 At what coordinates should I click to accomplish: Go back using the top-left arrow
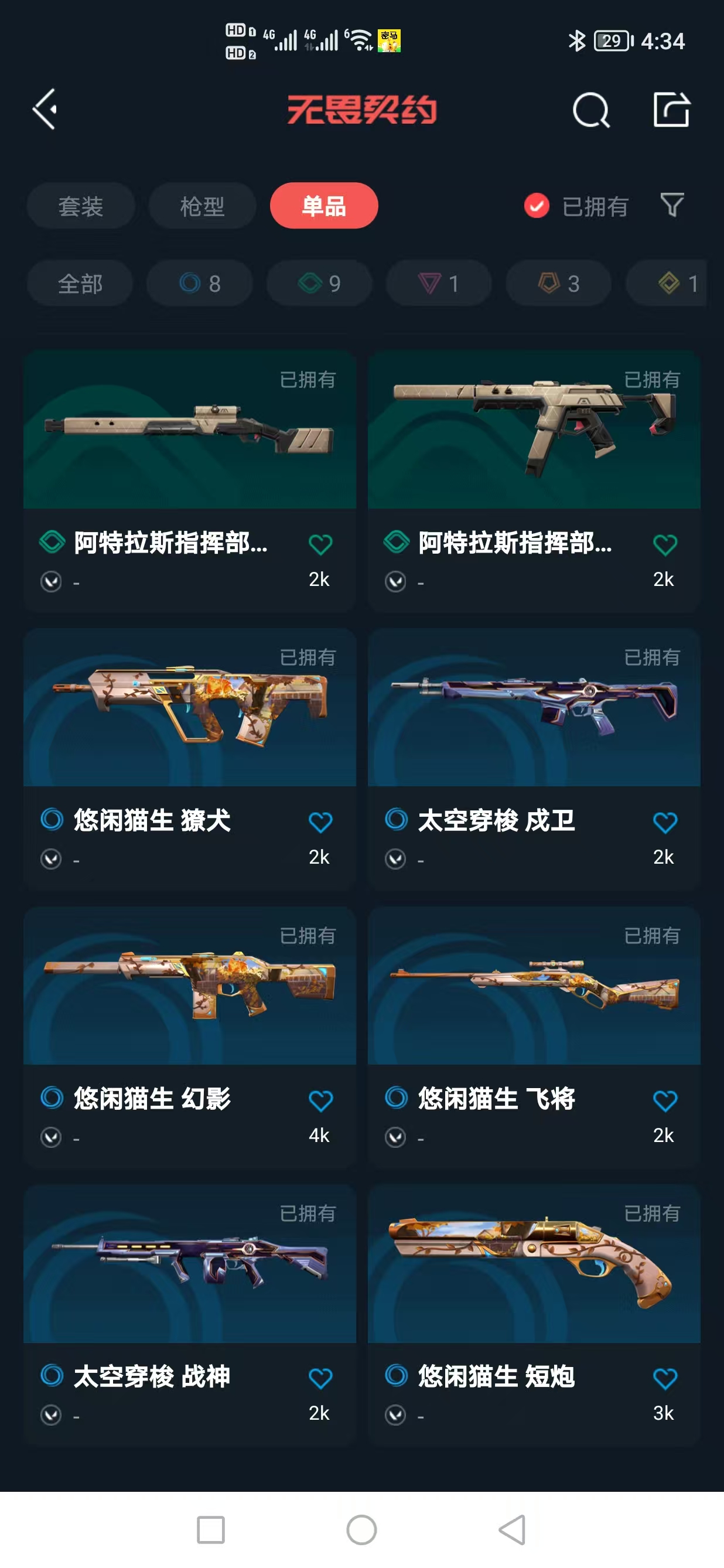pos(45,110)
